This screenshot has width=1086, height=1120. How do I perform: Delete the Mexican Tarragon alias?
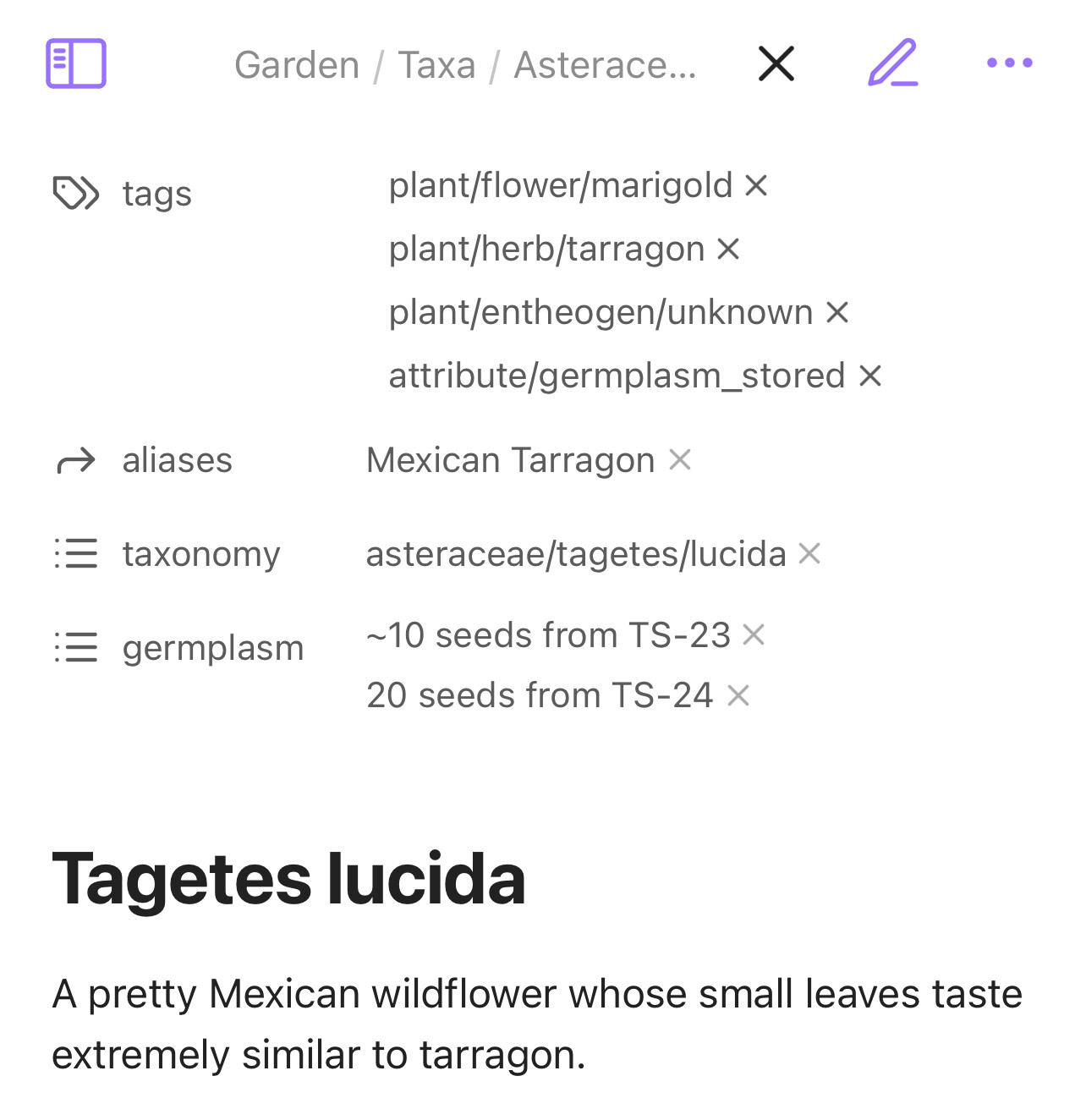681,460
